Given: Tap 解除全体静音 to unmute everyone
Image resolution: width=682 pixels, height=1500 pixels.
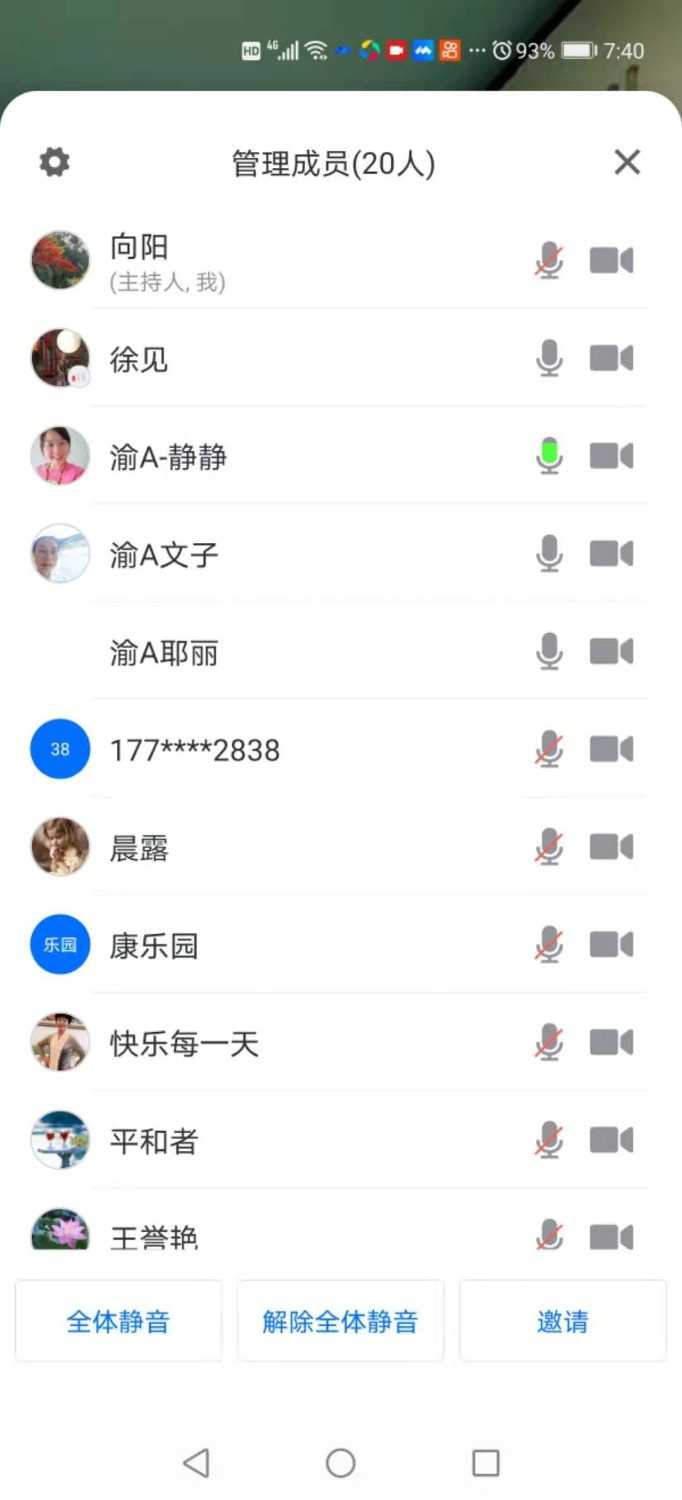Looking at the screenshot, I should point(340,1321).
